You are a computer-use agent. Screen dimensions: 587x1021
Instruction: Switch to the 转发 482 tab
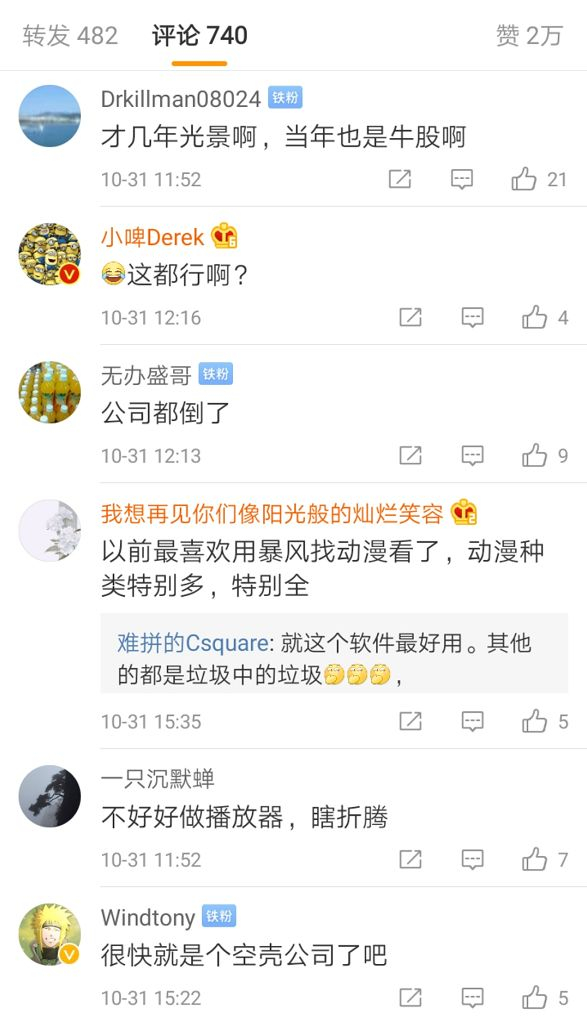tap(70, 35)
